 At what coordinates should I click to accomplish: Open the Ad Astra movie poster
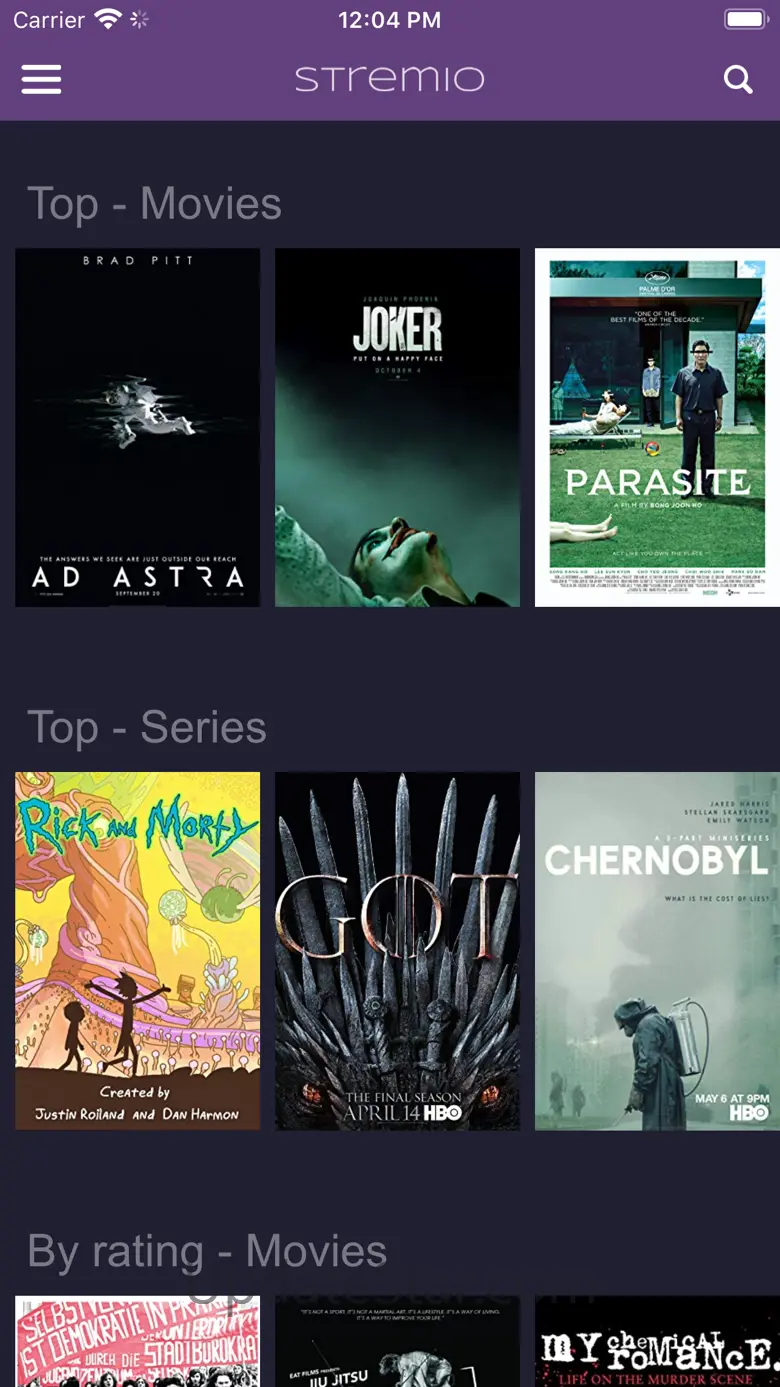click(x=138, y=428)
